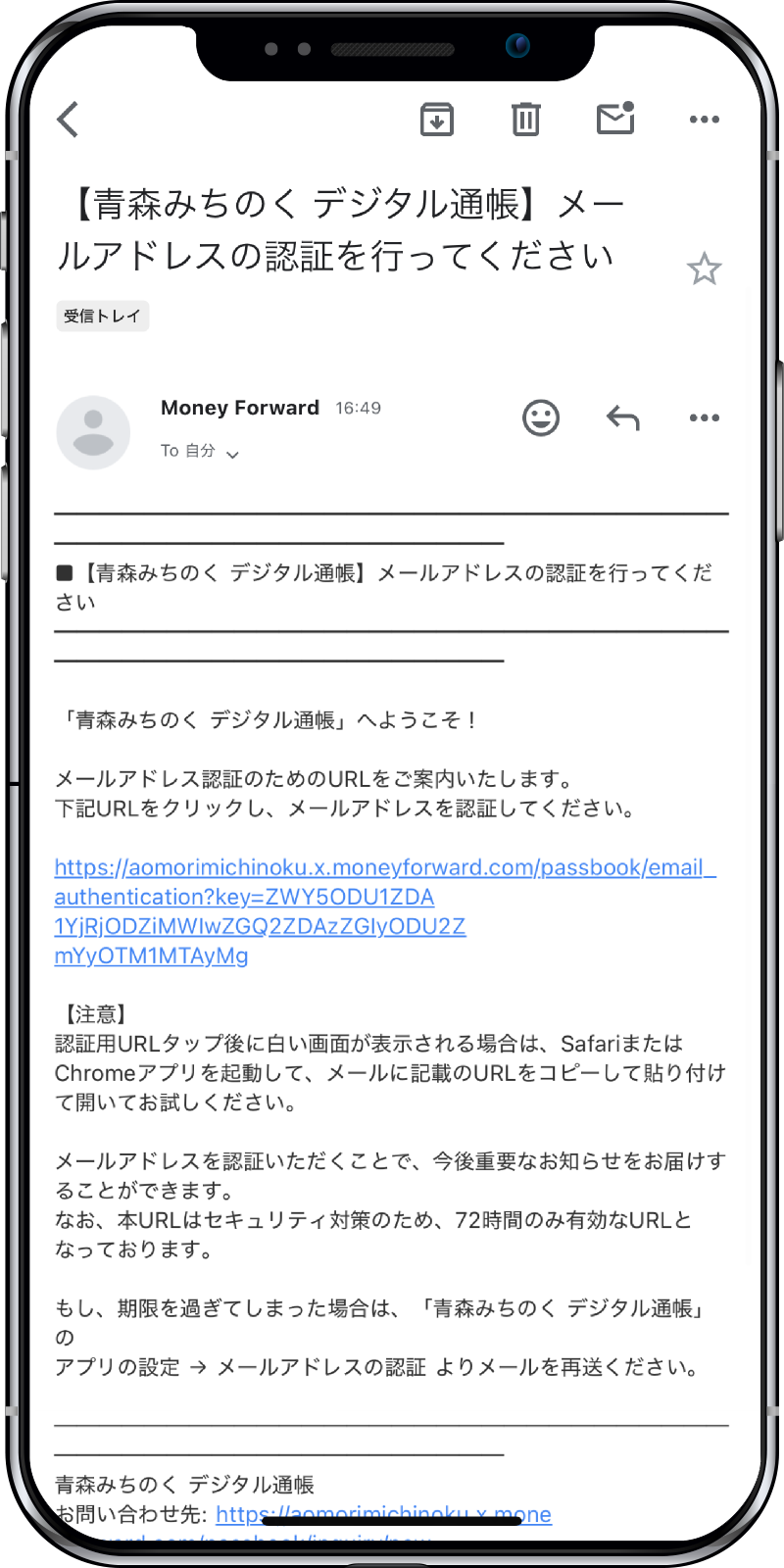Add an emoji reaction to the message
This screenshot has height=1568, width=784.
coord(540,418)
